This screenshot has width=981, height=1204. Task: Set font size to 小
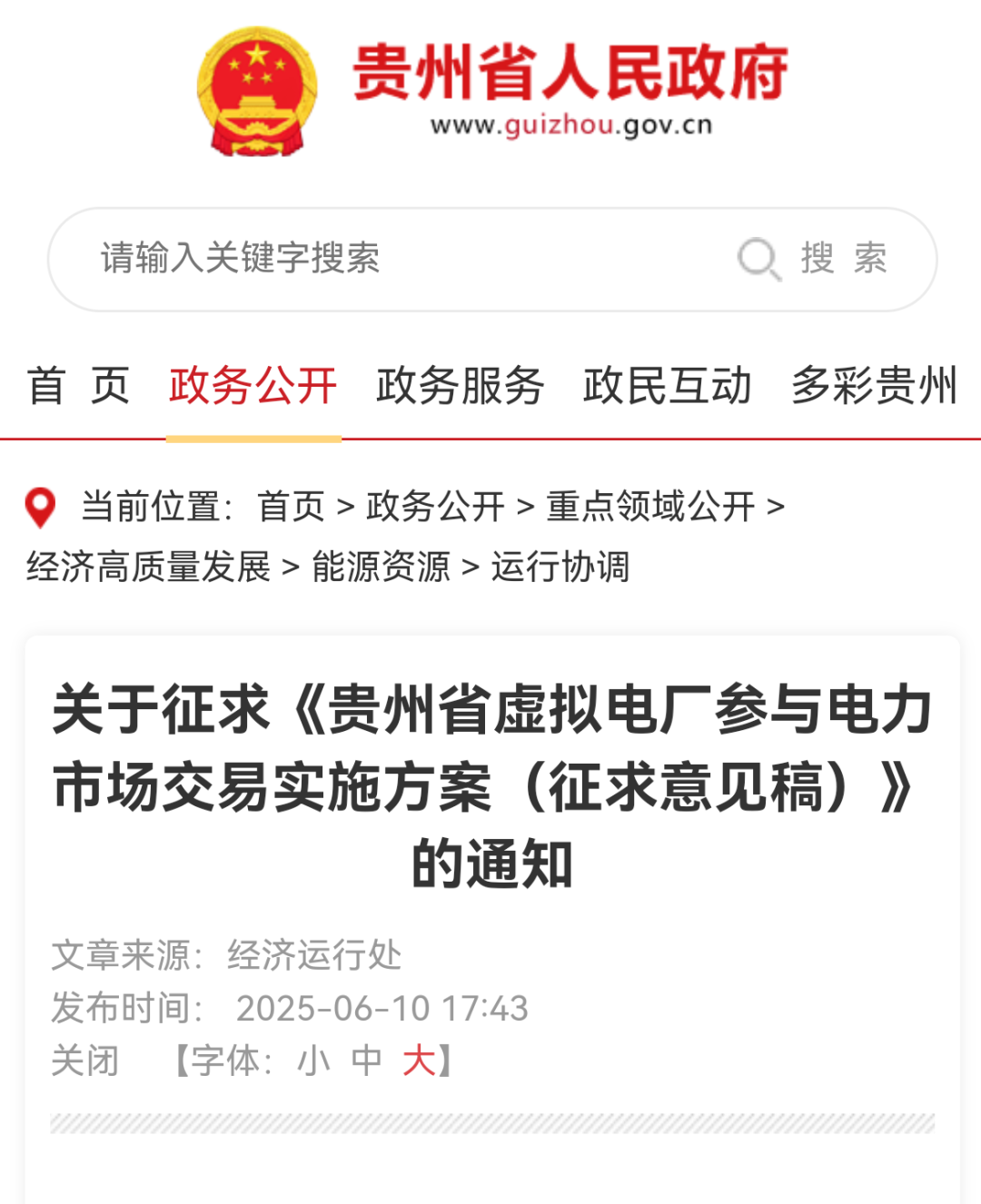[x=313, y=1061]
